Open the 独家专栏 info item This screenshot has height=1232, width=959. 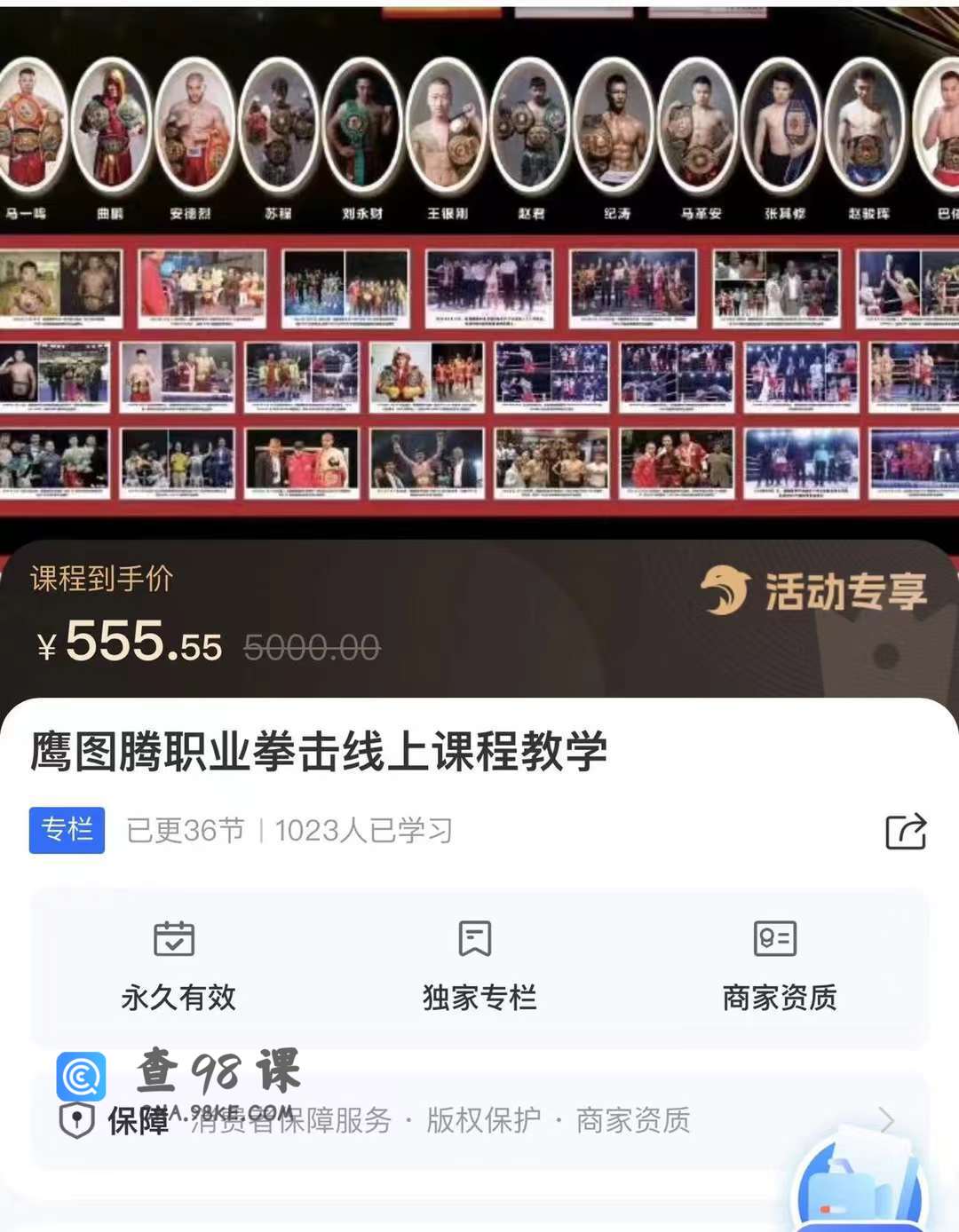pyautogui.click(x=479, y=967)
